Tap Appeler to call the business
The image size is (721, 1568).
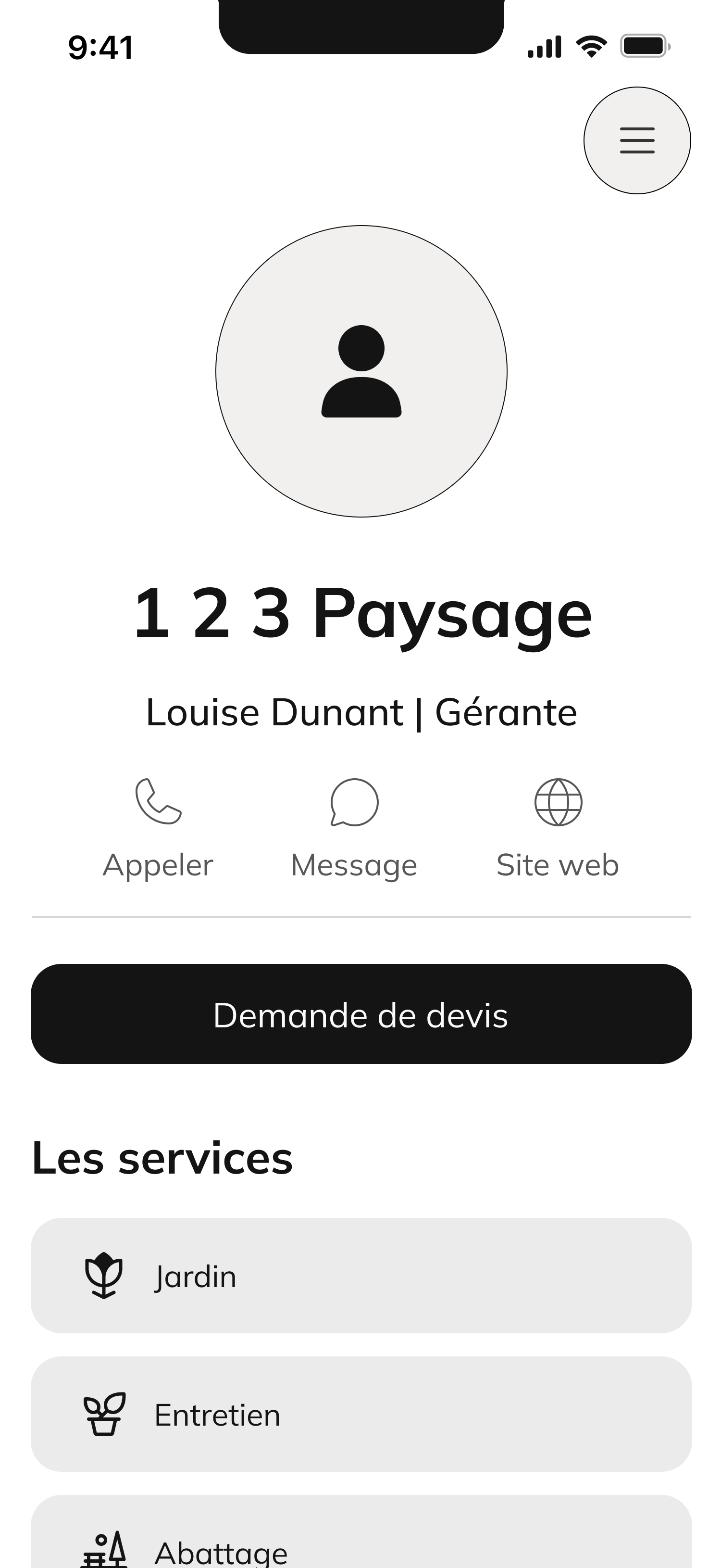(158, 828)
